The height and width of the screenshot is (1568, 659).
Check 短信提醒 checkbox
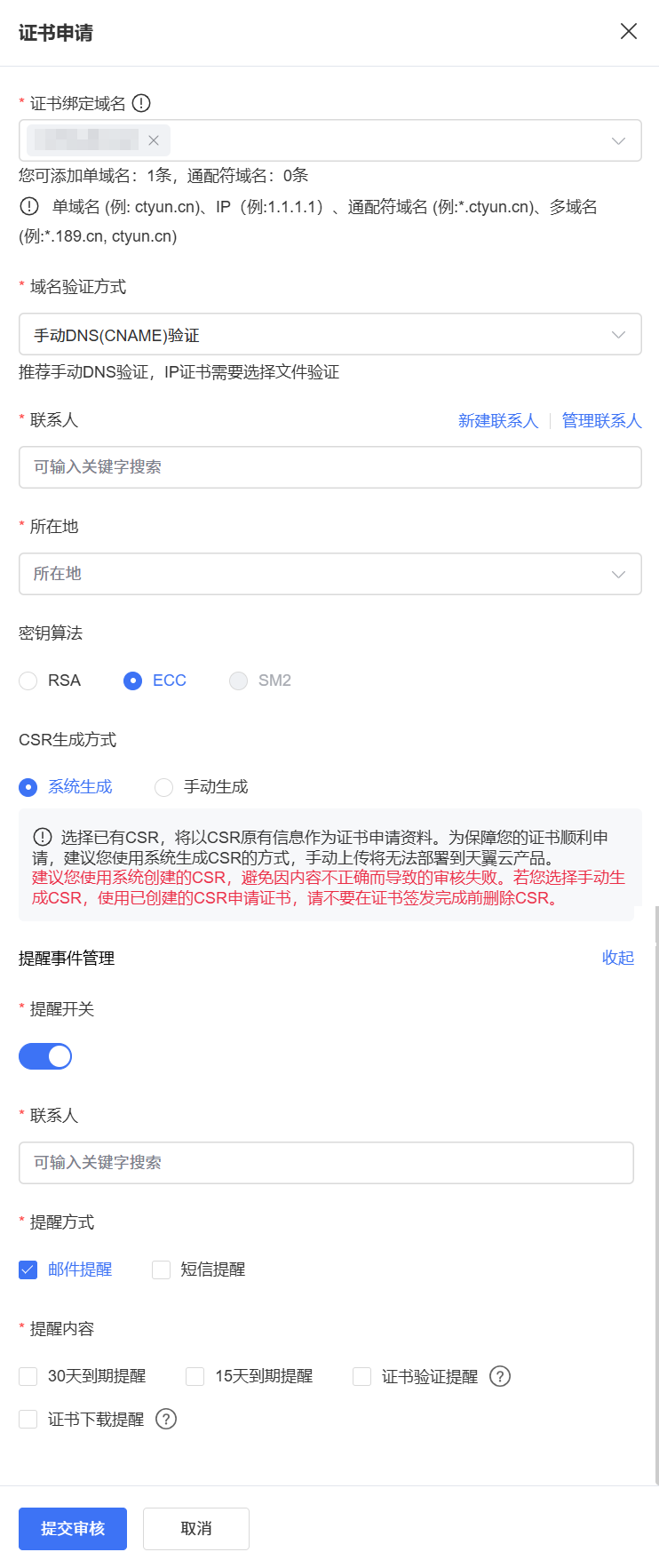point(161,1270)
